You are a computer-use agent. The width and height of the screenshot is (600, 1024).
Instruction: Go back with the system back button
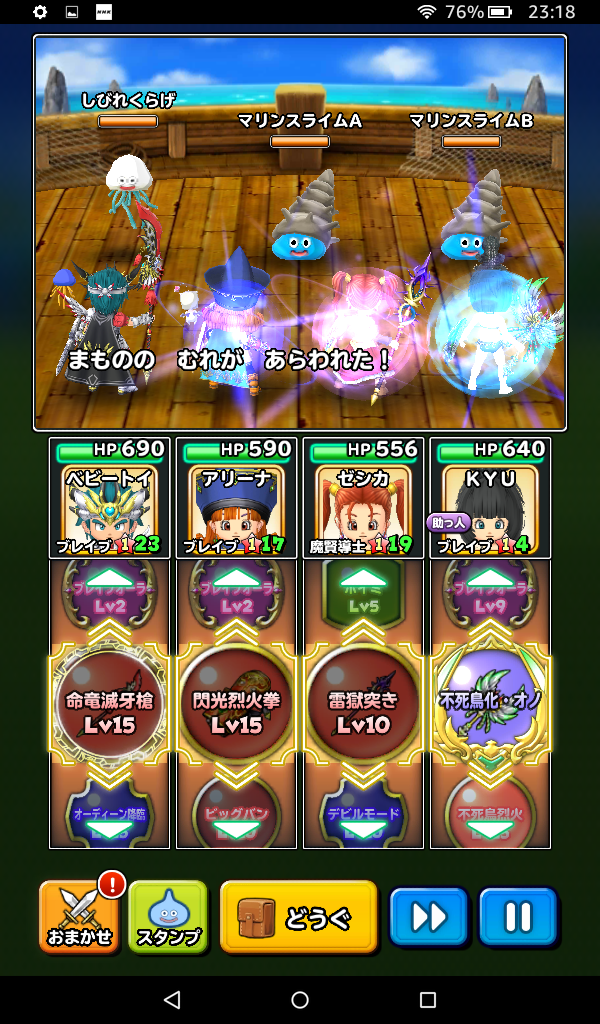click(x=172, y=1000)
